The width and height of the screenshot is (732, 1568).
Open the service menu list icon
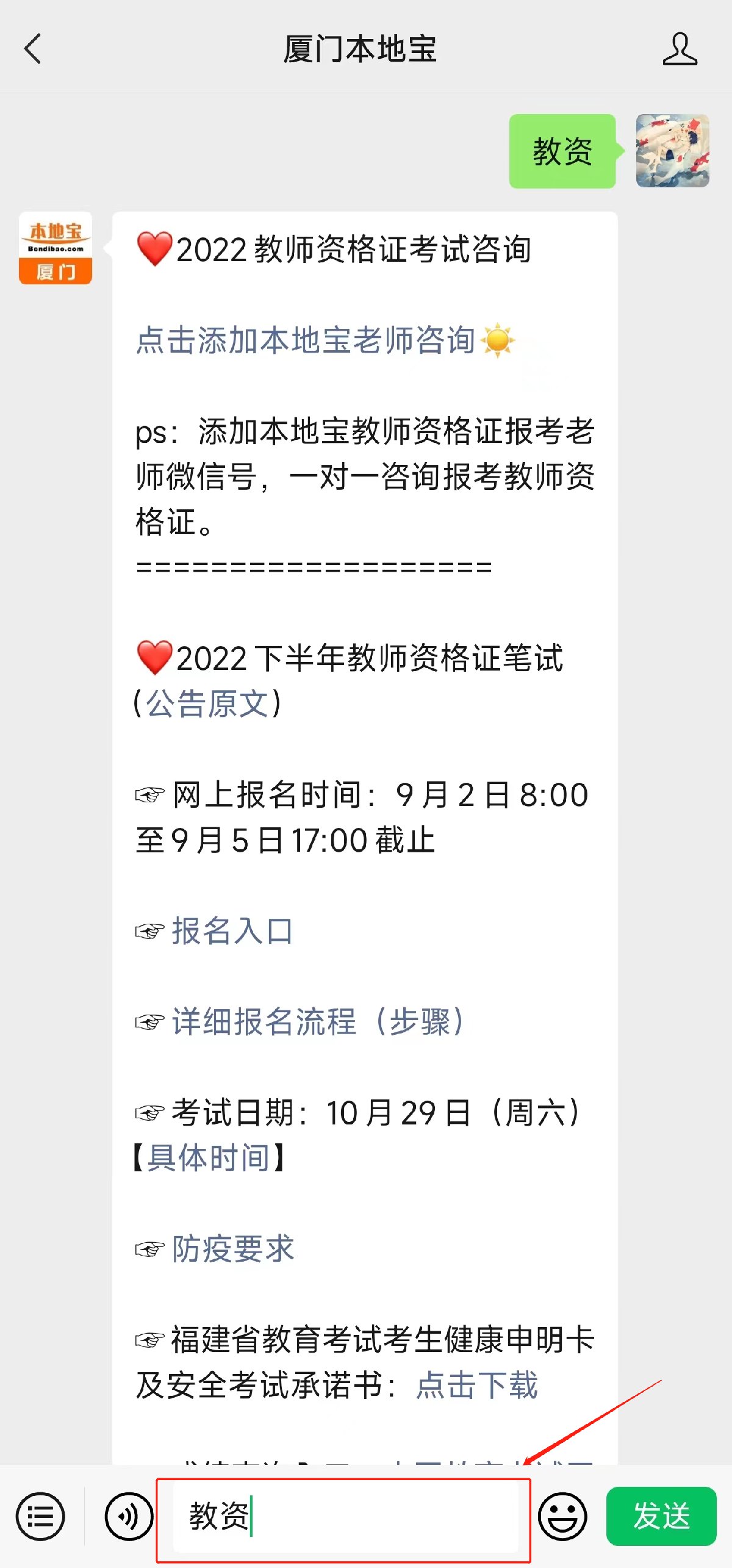[x=40, y=1516]
